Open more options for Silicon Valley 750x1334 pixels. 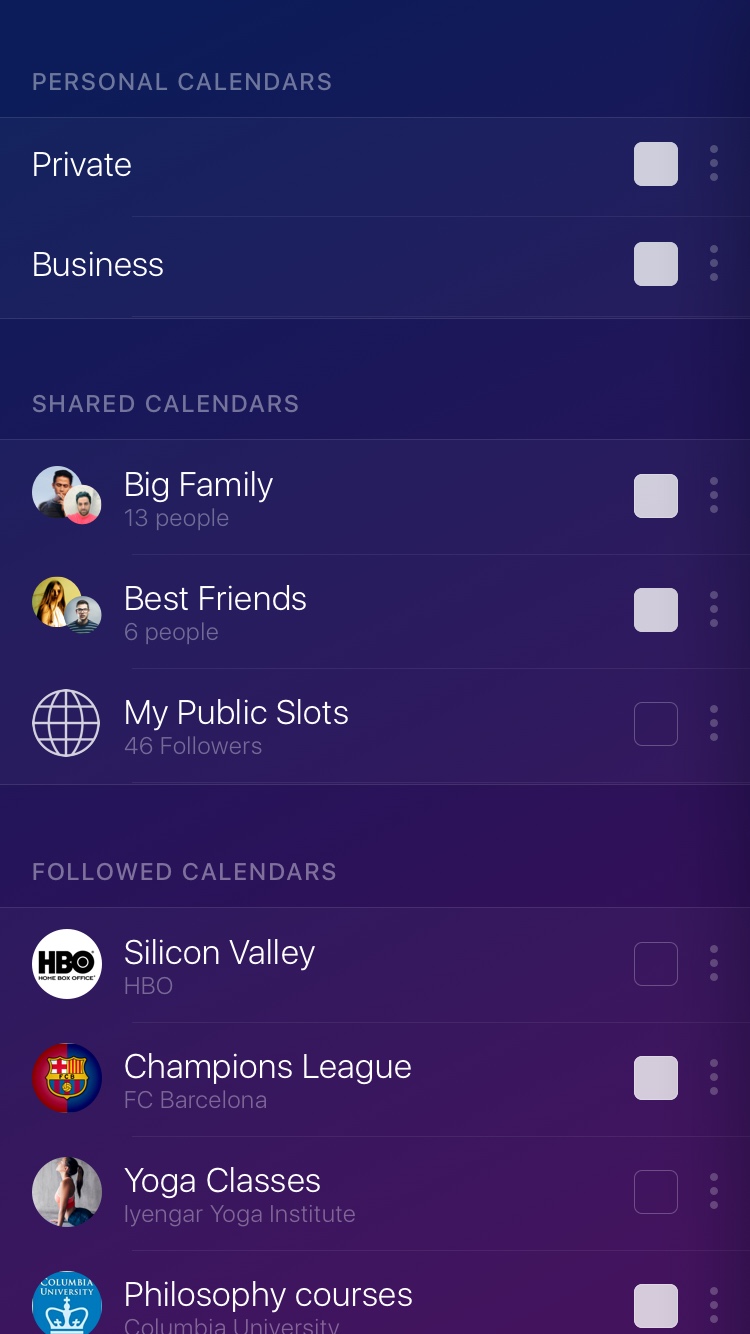point(713,964)
